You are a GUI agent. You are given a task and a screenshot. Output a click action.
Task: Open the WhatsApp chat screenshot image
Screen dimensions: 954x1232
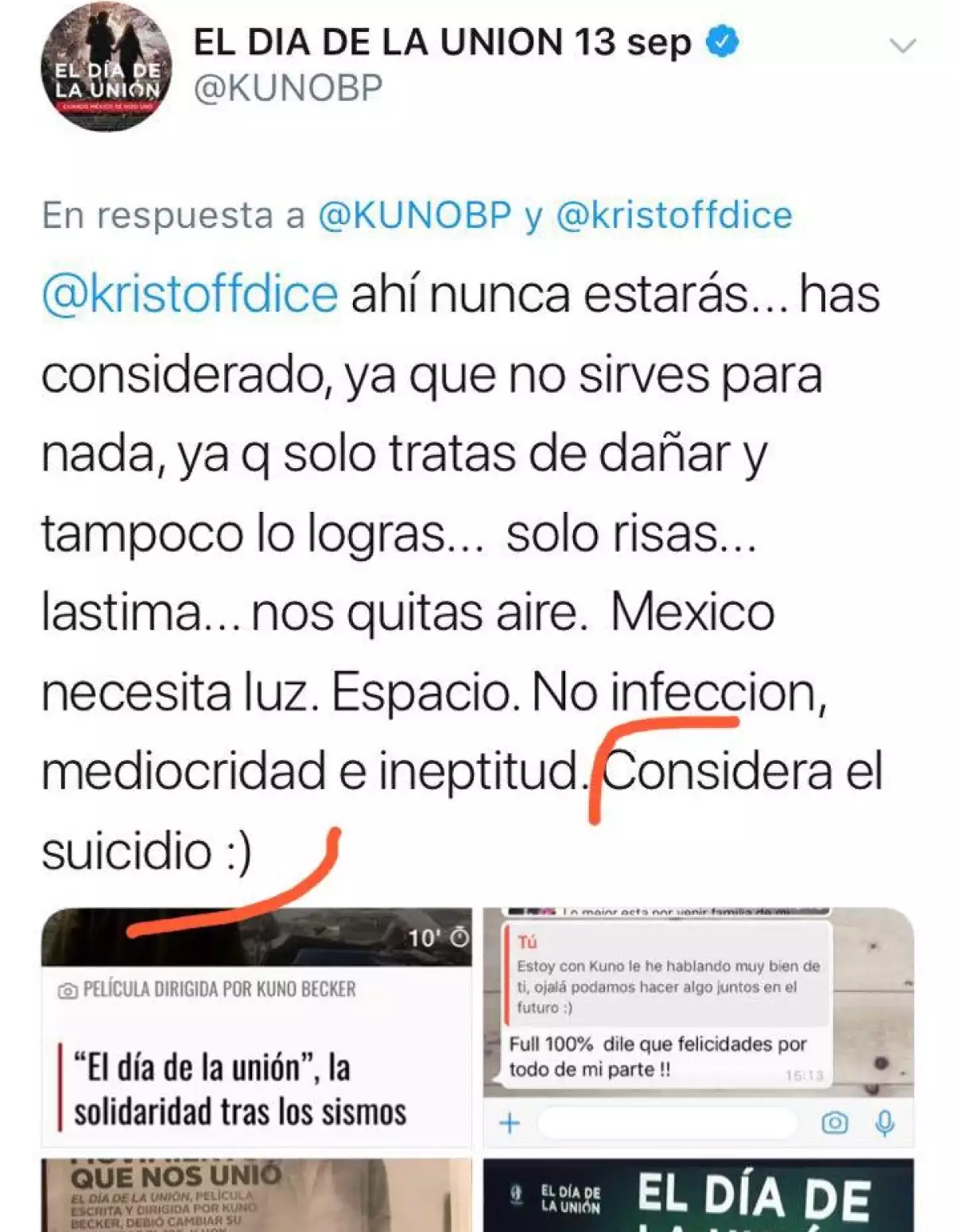coord(698,1027)
